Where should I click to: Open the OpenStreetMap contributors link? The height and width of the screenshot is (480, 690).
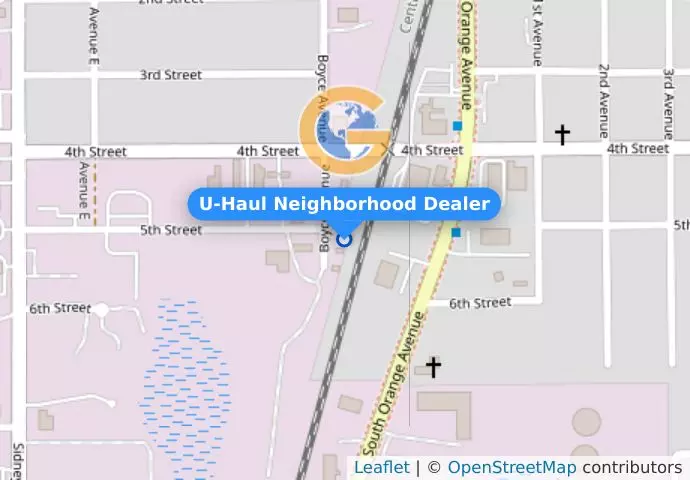click(x=511, y=467)
